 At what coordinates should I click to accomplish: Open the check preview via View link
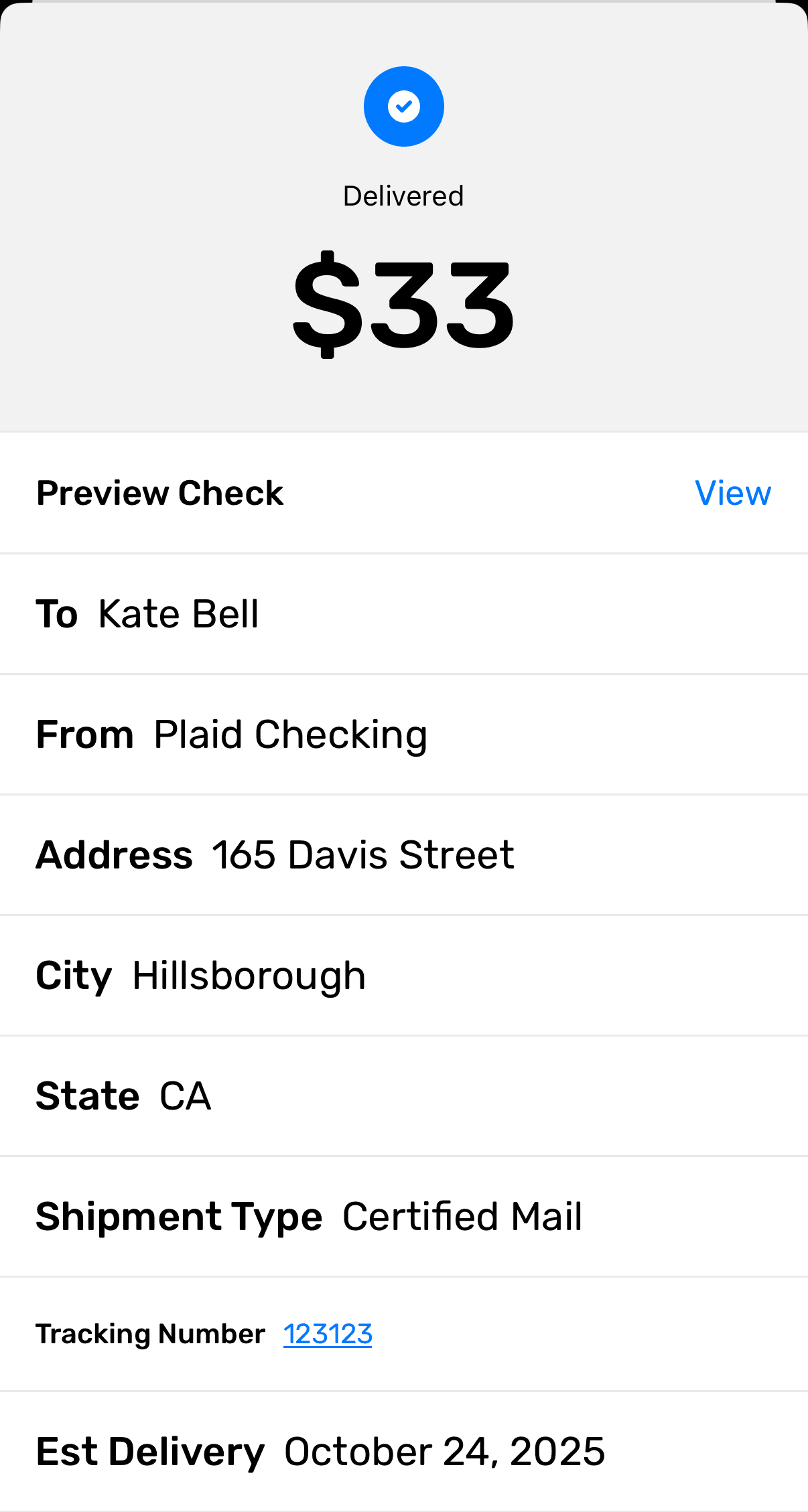(733, 493)
